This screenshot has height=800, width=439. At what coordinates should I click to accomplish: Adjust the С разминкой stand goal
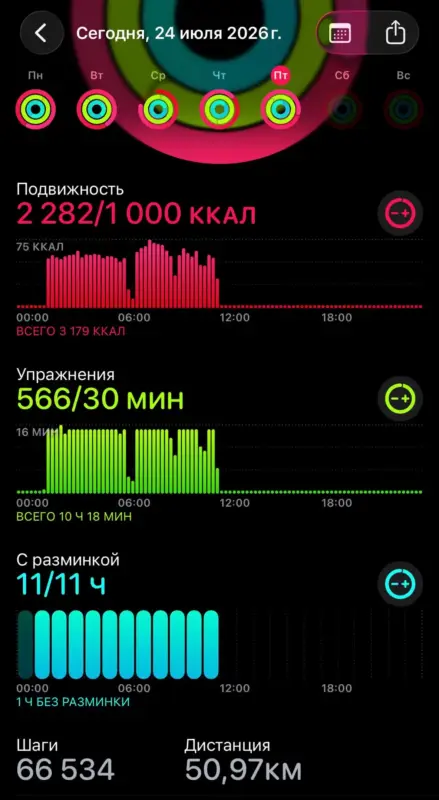[400, 584]
